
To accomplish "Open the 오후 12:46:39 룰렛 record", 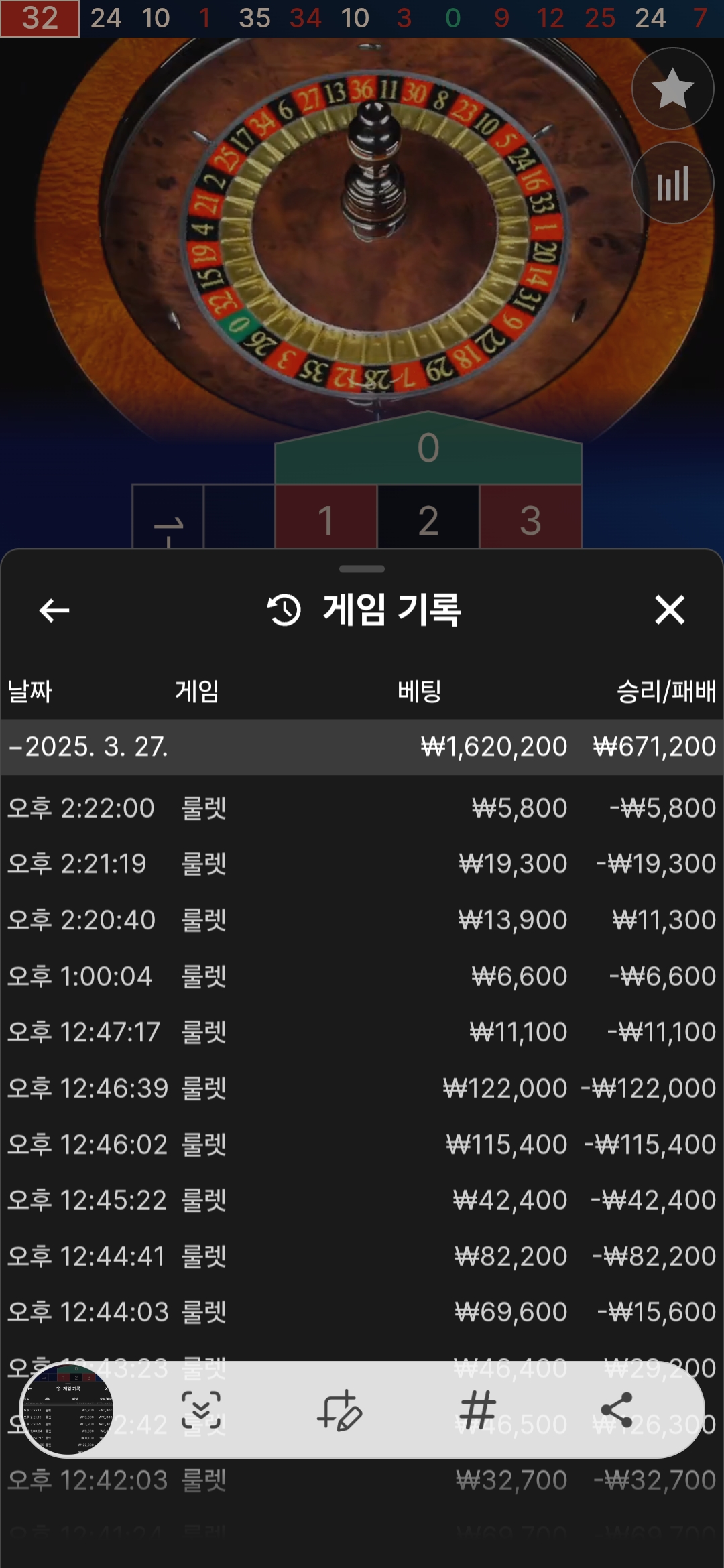I will tap(362, 1088).
